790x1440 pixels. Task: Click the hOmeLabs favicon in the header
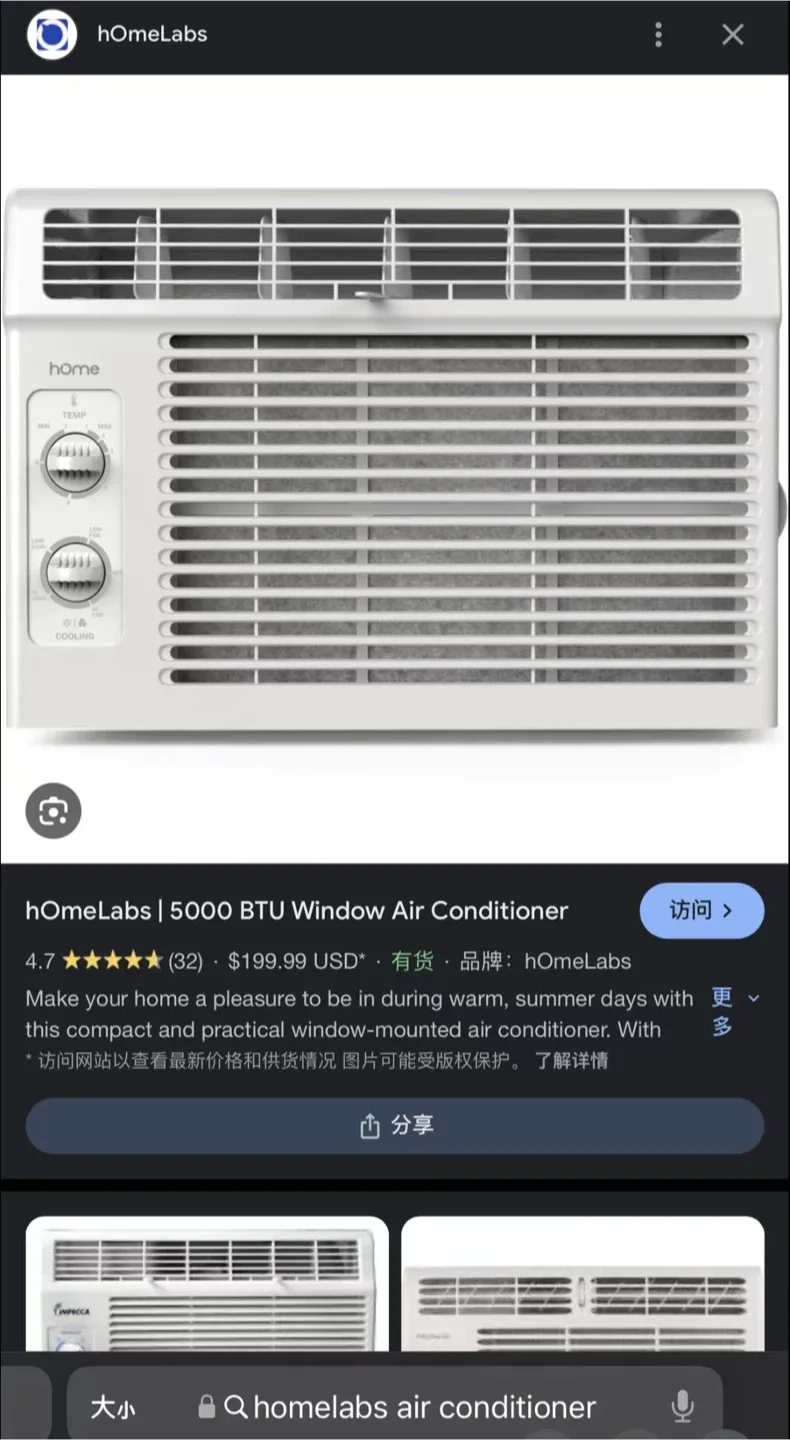click(50, 34)
